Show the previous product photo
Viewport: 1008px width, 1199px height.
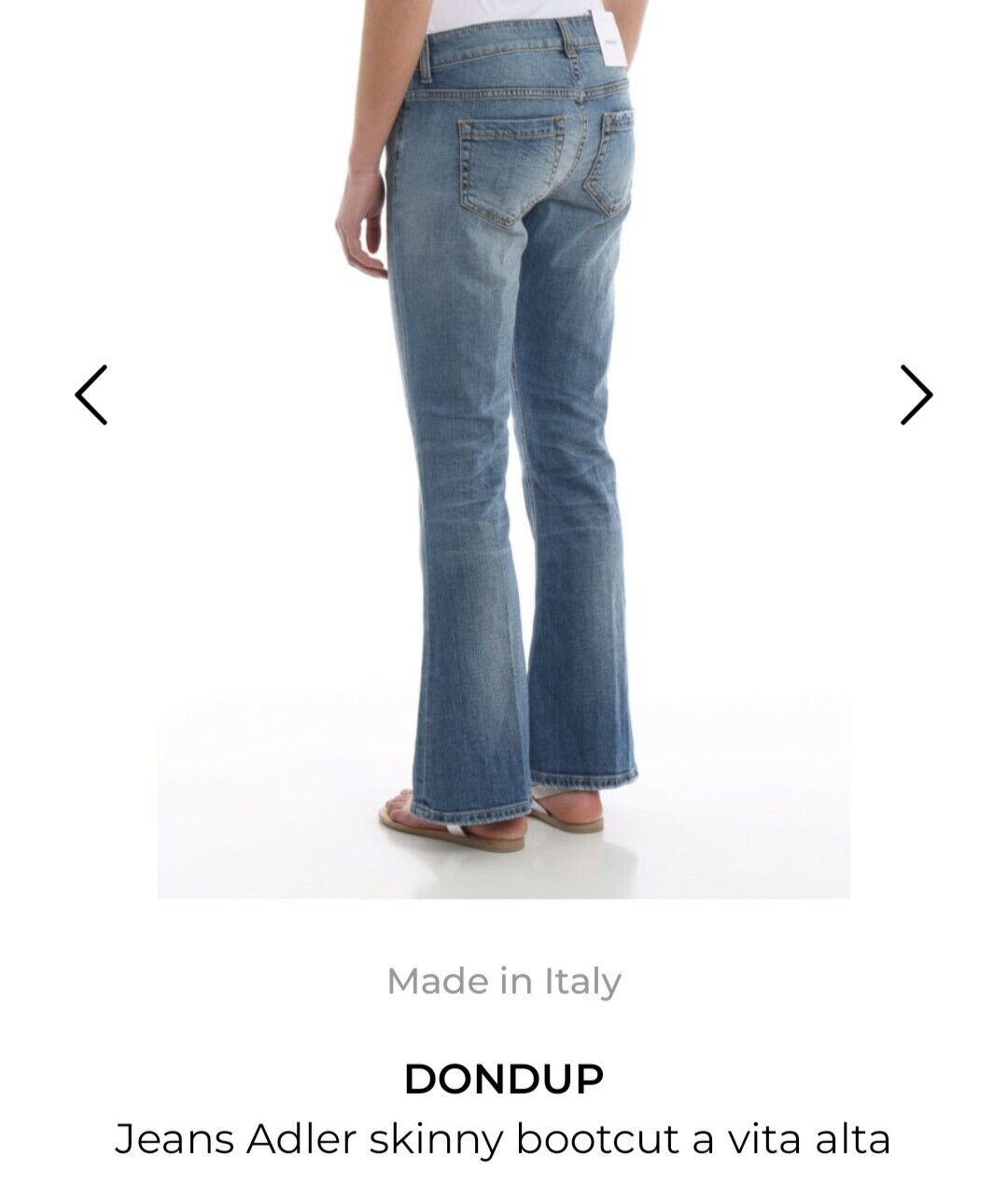pyautogui.click(x=91, y=395)
